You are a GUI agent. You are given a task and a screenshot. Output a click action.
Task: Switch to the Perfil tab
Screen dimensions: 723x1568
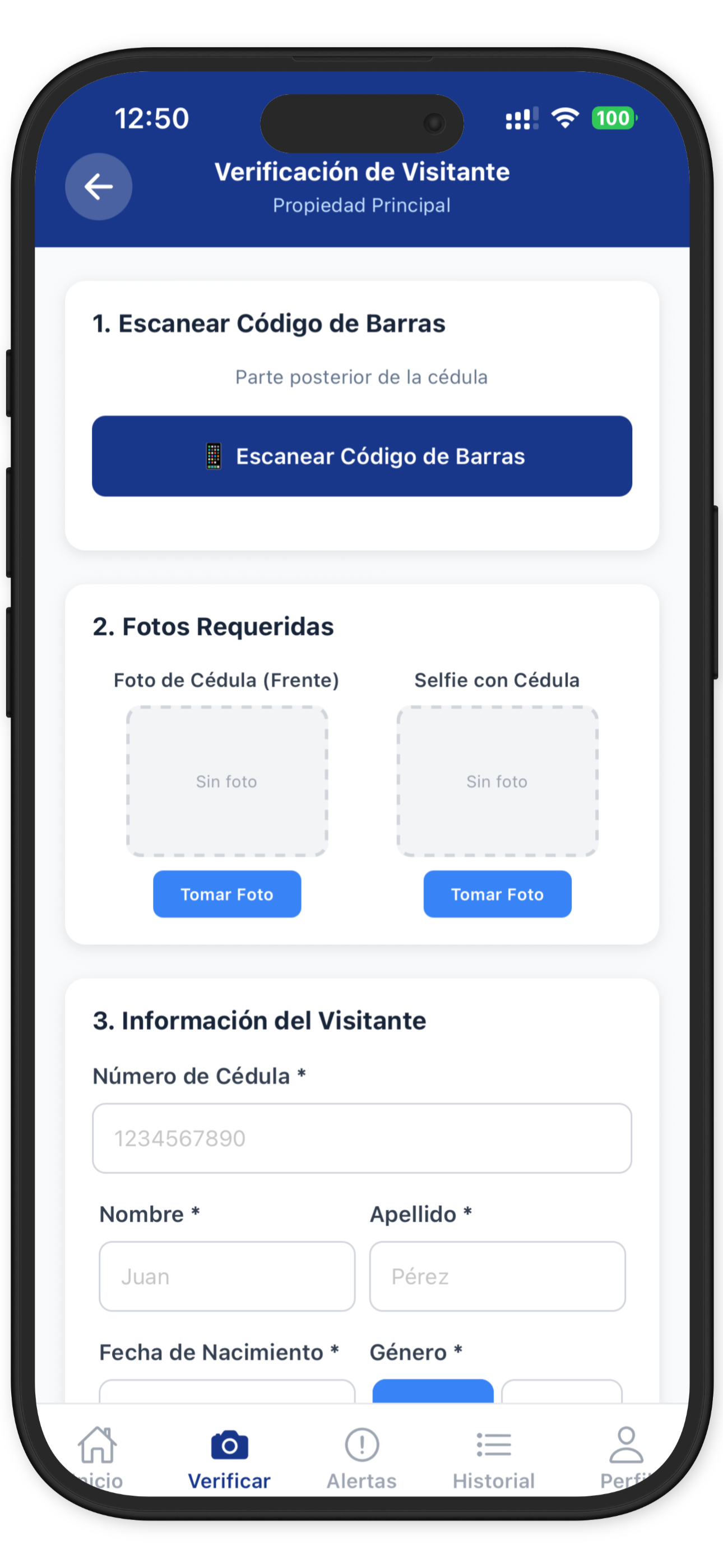624,1457
